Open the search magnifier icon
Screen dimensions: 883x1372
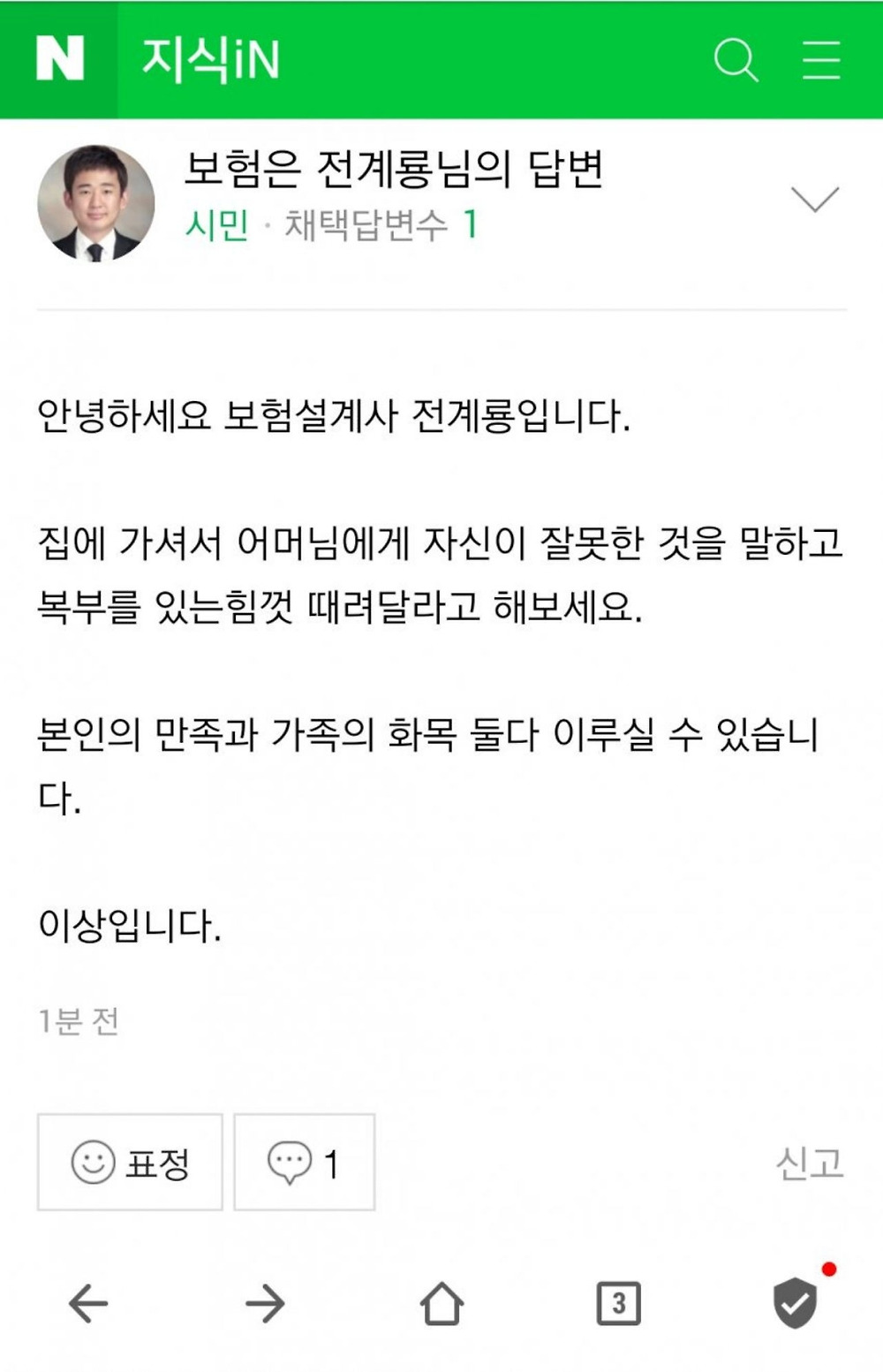(736, 60)
